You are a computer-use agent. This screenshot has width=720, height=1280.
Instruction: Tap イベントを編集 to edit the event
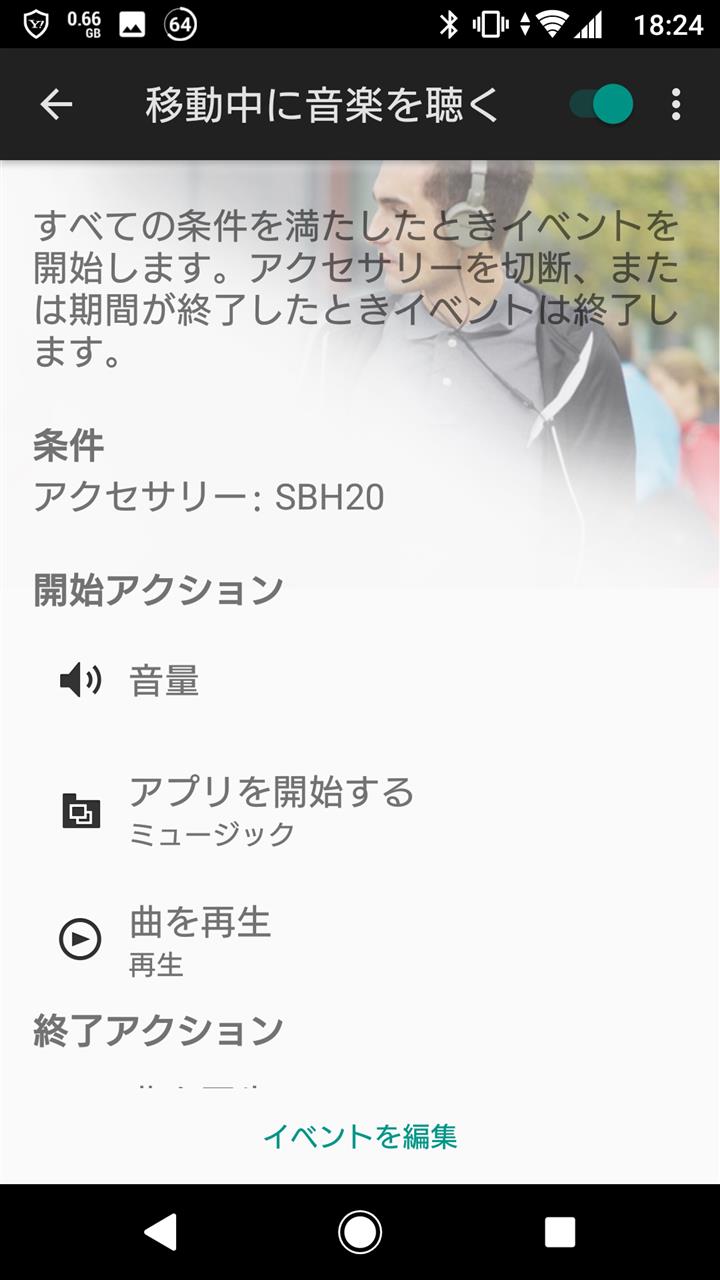(x=360, y=1136)
